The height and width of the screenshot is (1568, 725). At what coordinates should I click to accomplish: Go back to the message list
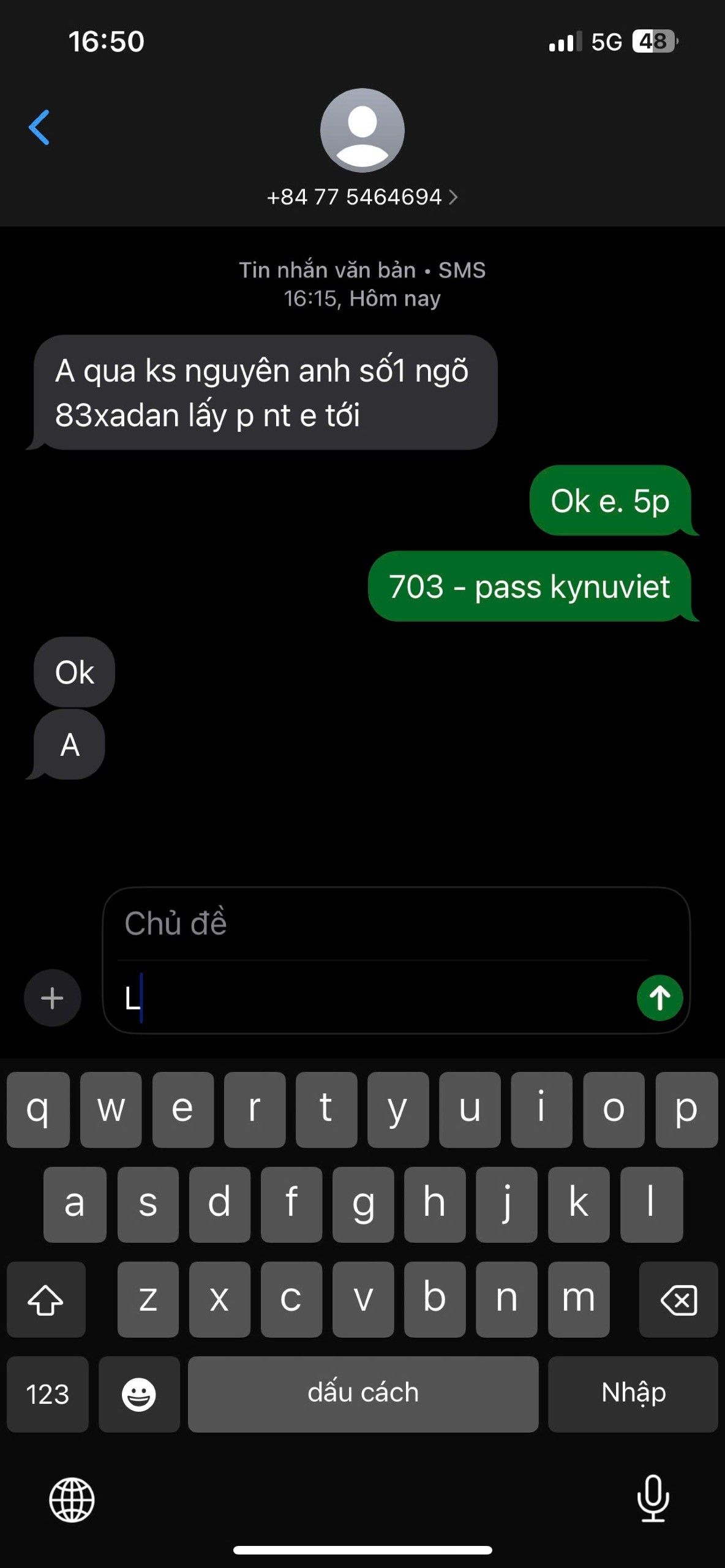pyautogui.click(x=39, y=127)
